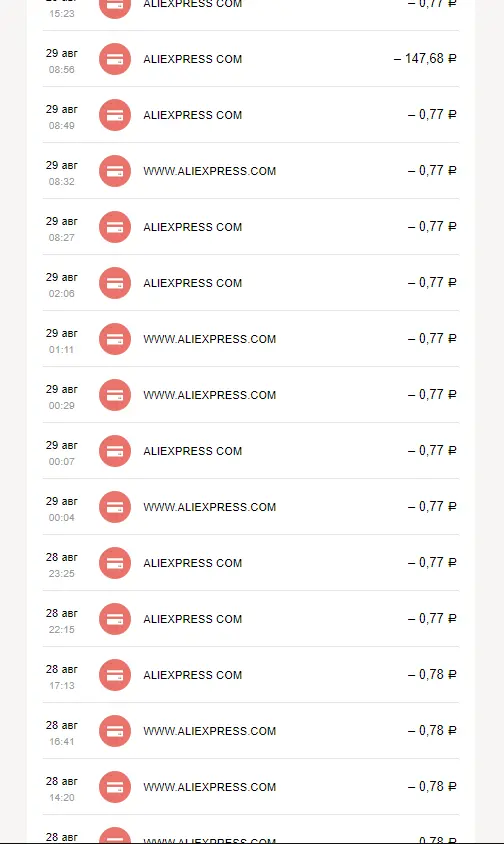The width and height of the screenshot is (504, 844).
Task: Open the 29 авг 08:49 transaction
Action: [x=251, y=115]
